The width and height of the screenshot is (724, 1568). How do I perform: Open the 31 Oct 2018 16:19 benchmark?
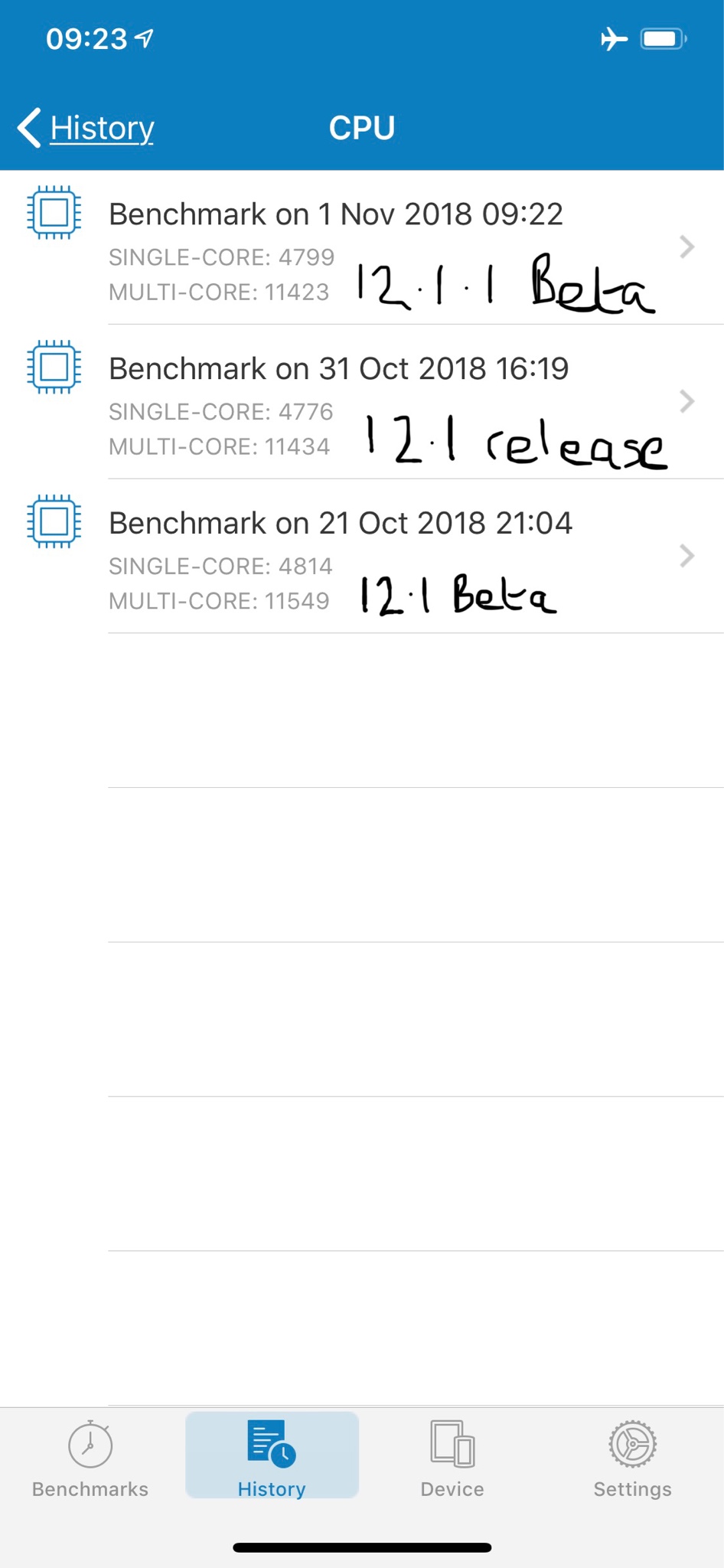pyautogui.click(x=362, y=402)
